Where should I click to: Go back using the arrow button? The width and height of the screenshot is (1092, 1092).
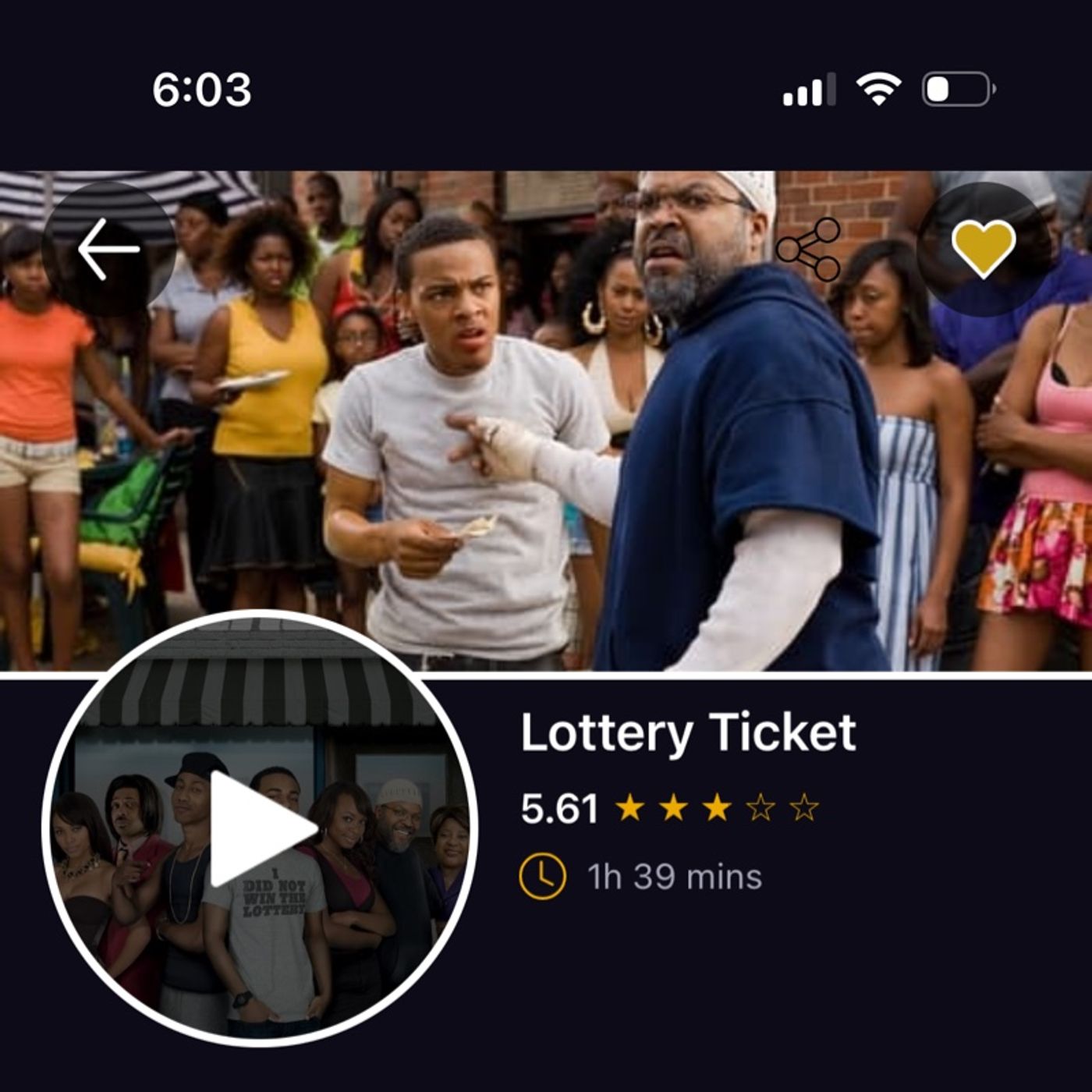[108, 249]
